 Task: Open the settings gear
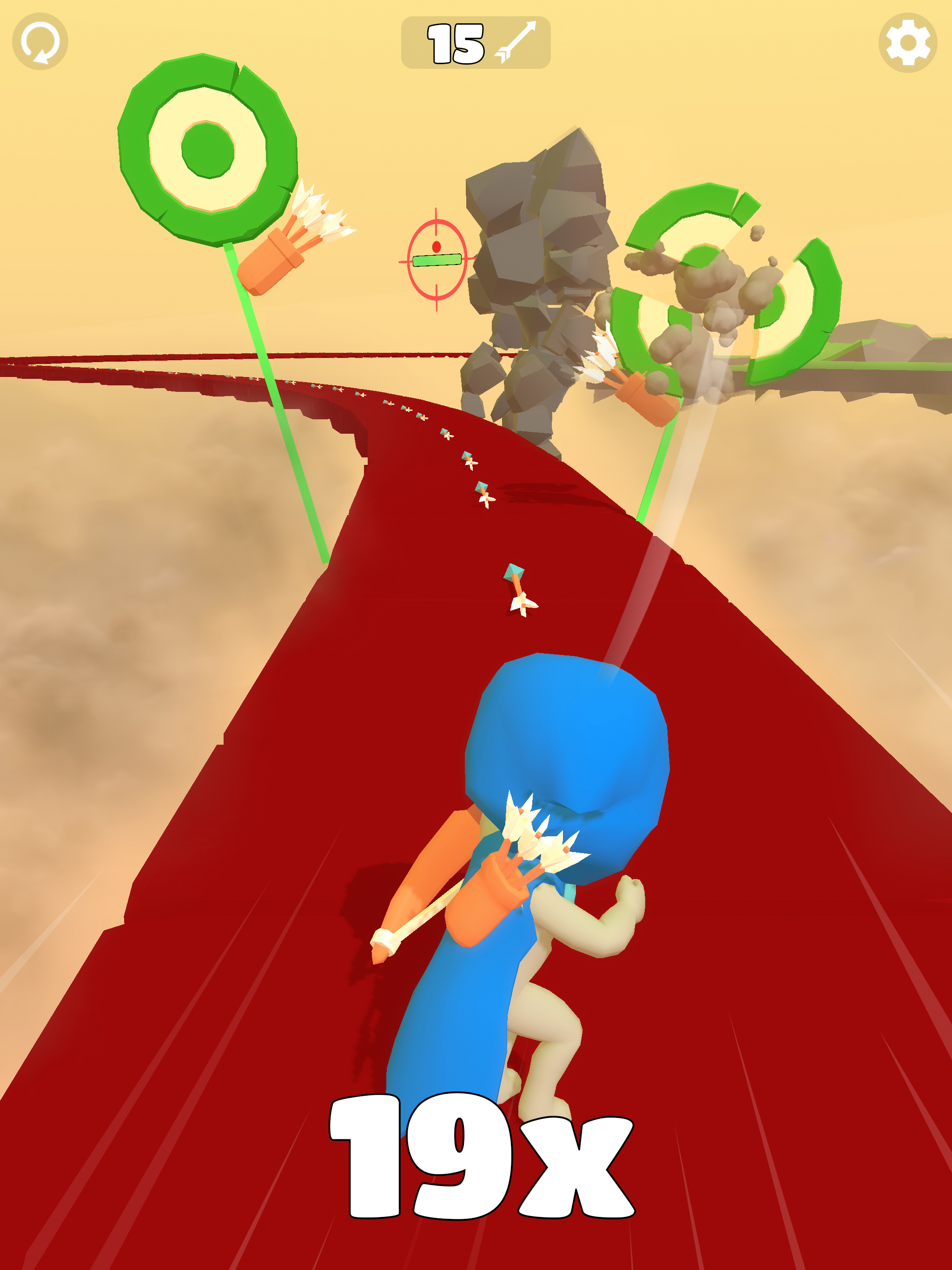click(x=908, y=42)
